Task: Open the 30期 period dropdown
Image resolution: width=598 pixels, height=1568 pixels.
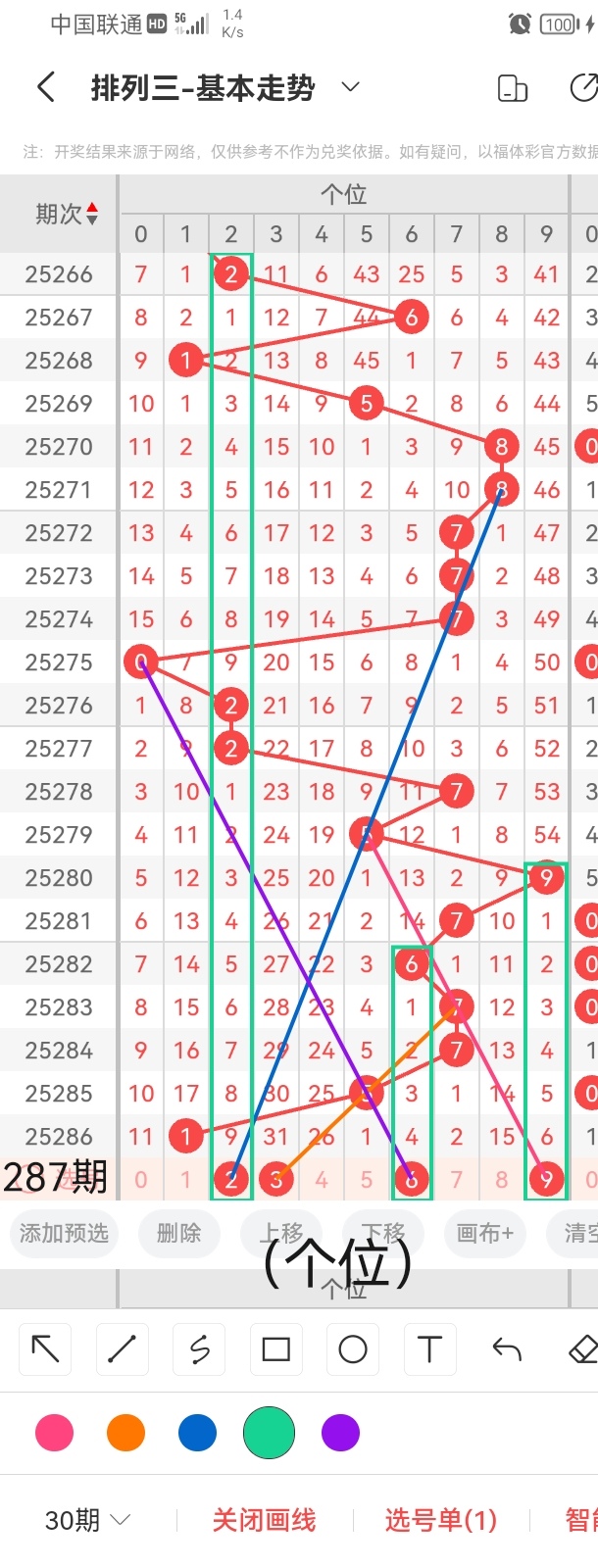Action: coord(87,1520)
